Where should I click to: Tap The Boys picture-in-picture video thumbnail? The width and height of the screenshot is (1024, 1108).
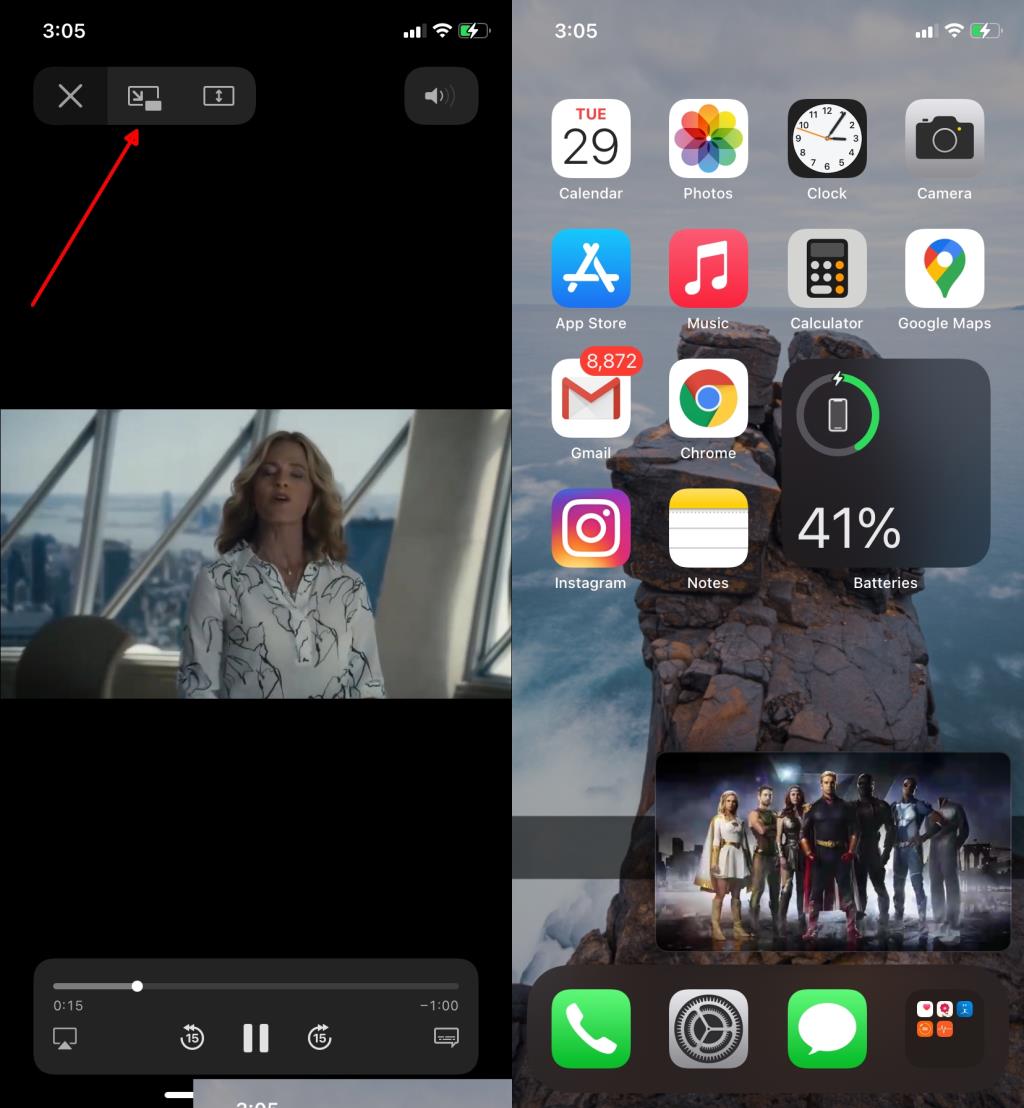pos(834,850)
